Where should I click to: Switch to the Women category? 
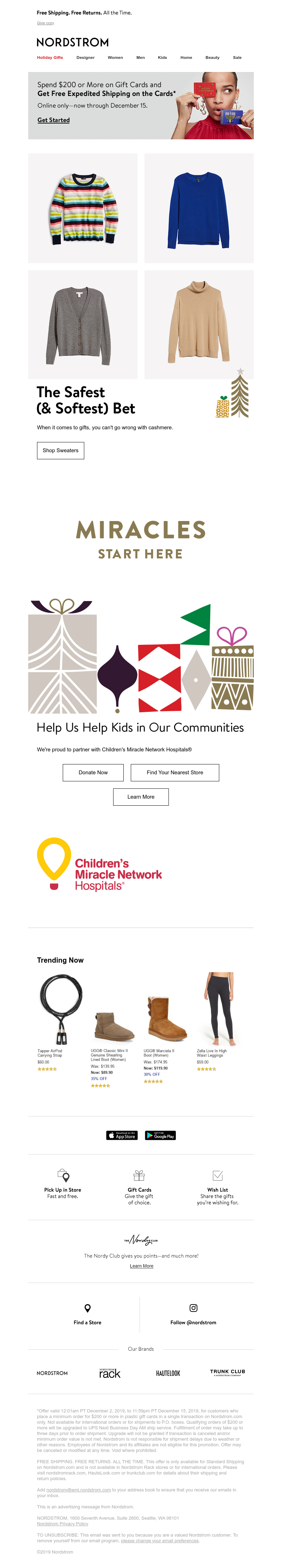coord(115,57)
